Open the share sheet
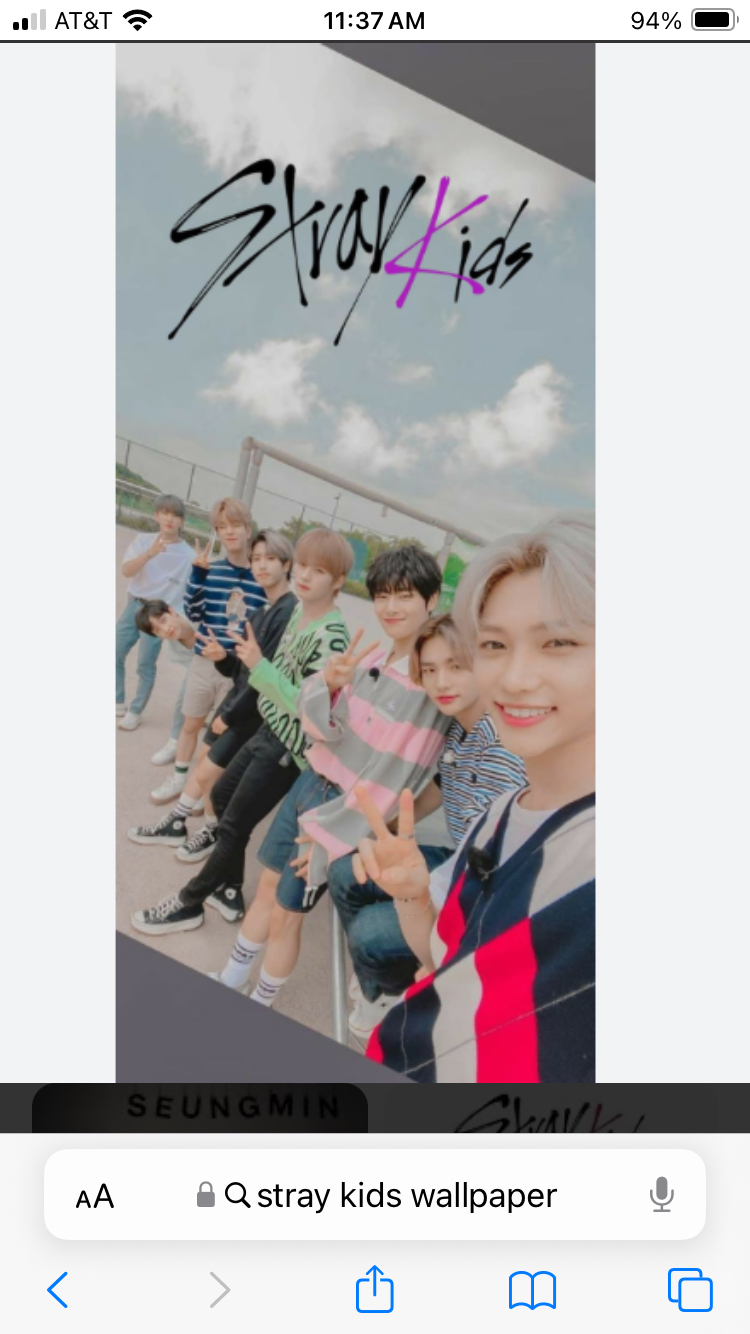Image resolution: width=750 pixels, height=1334 pixels. [x=375, y=1289]
